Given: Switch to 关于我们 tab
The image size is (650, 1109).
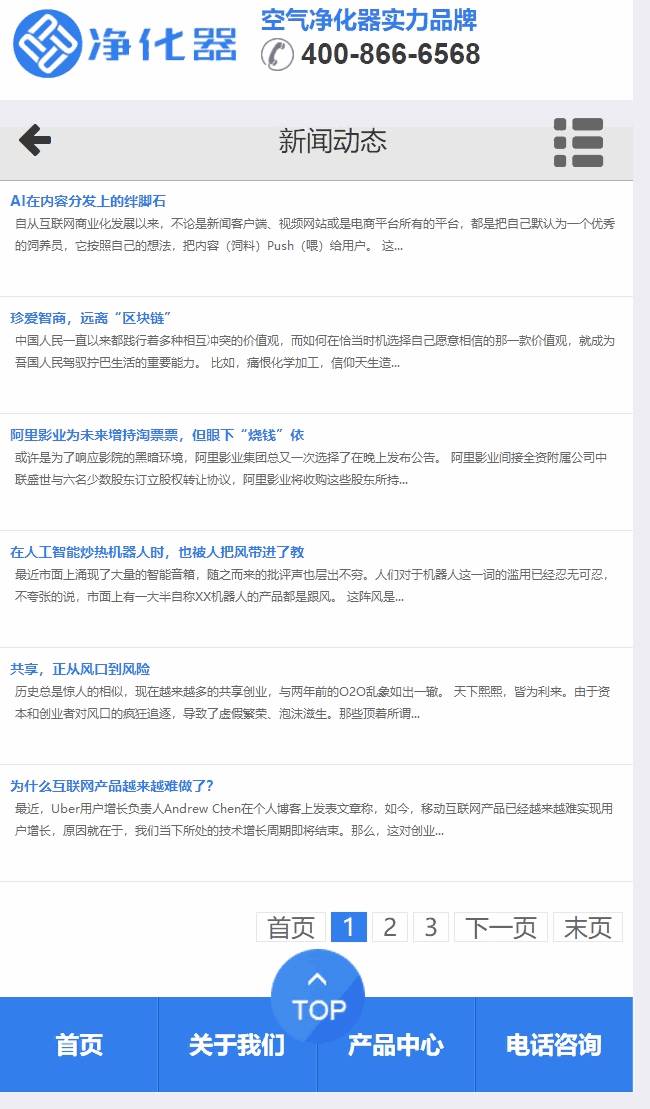Looking at the screenshot, I should click(238, 1045).
